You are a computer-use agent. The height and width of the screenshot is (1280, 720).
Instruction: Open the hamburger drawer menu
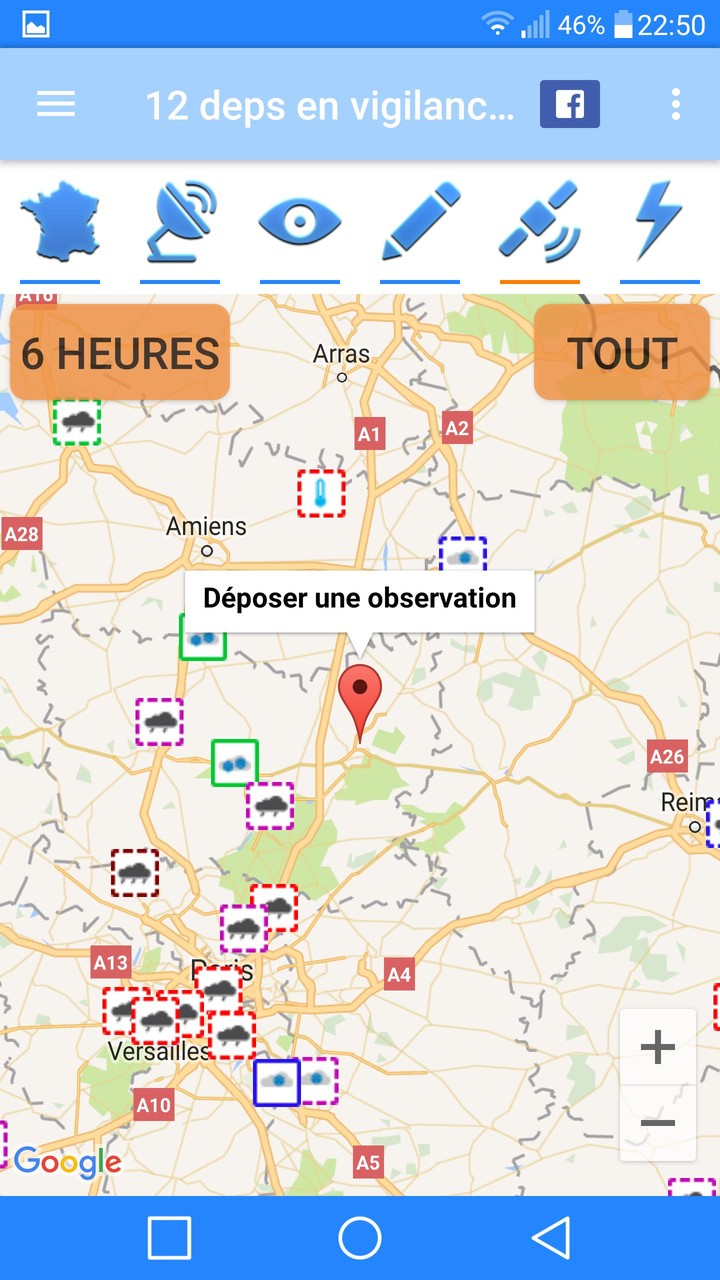[x=56, y=104]
